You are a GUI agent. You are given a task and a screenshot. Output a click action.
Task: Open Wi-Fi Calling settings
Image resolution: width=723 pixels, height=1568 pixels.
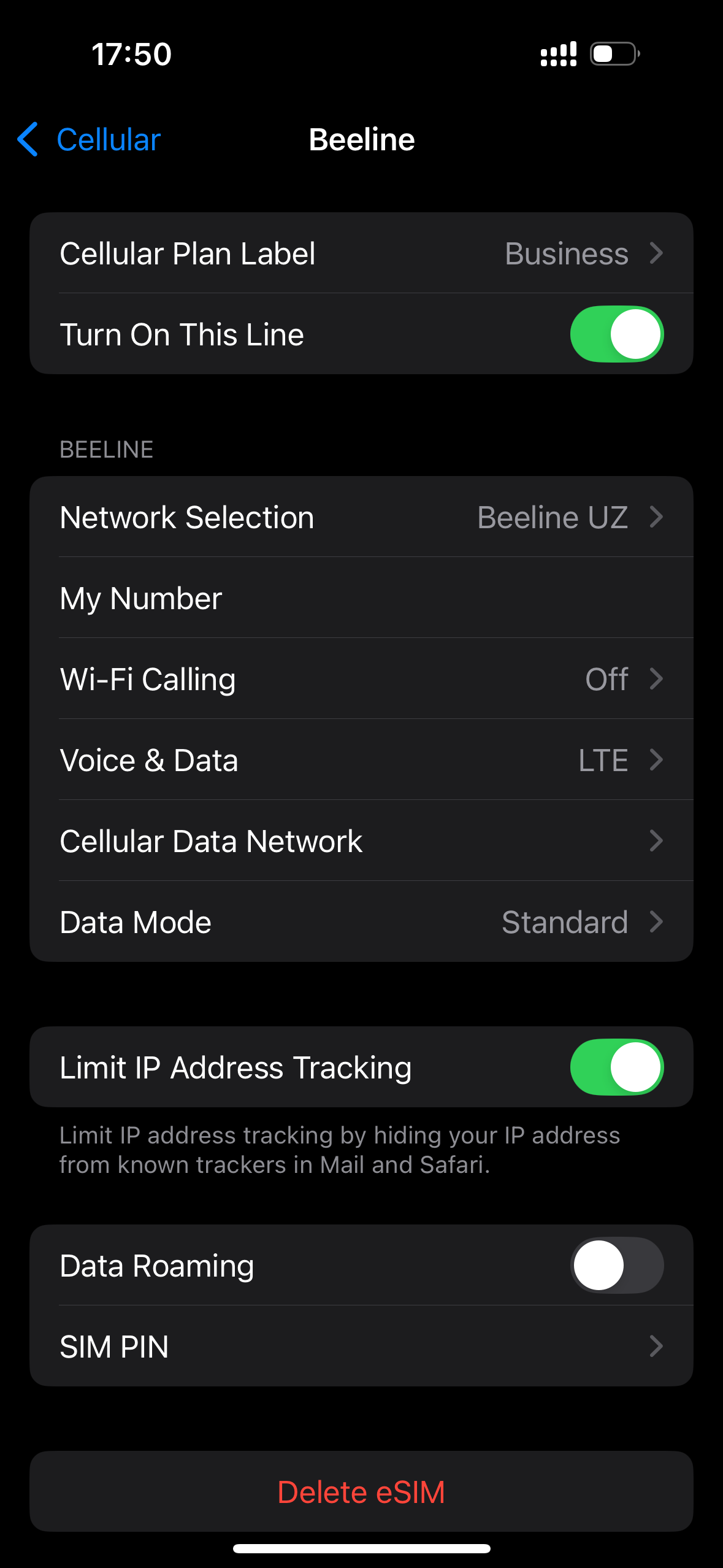coord(361,679)
